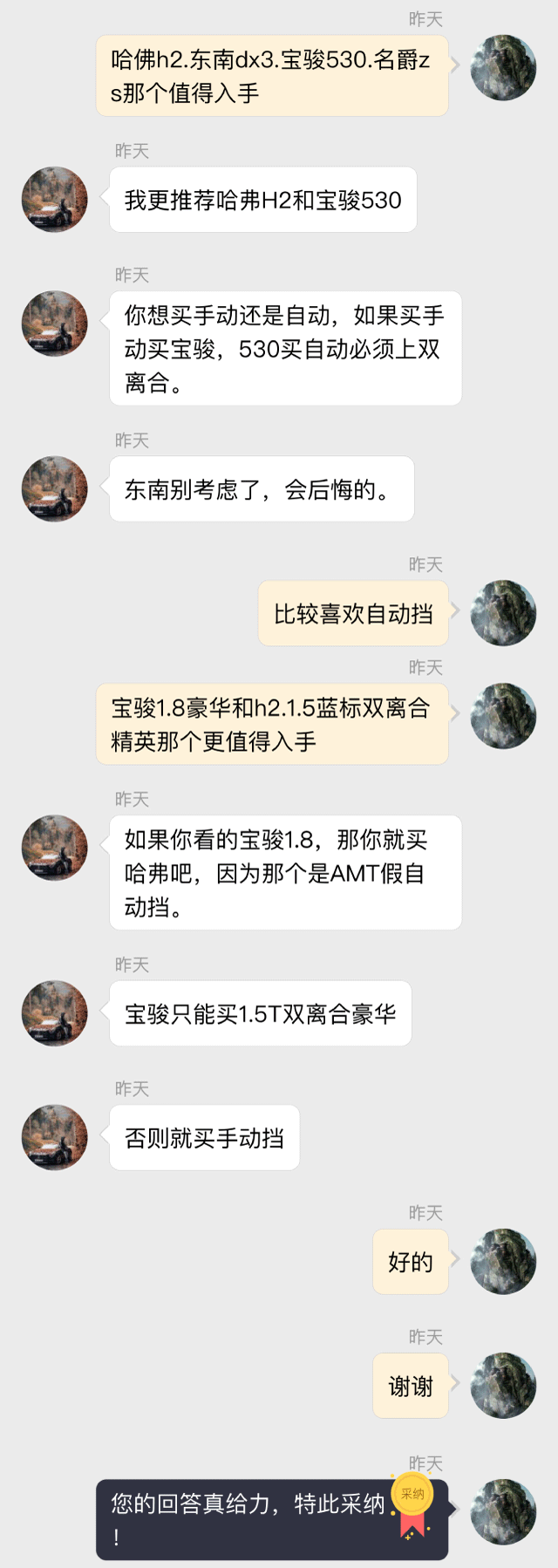Open asker's avatar beside 您的回答真给力 message
The image size is (558, 1568).
503,1511
